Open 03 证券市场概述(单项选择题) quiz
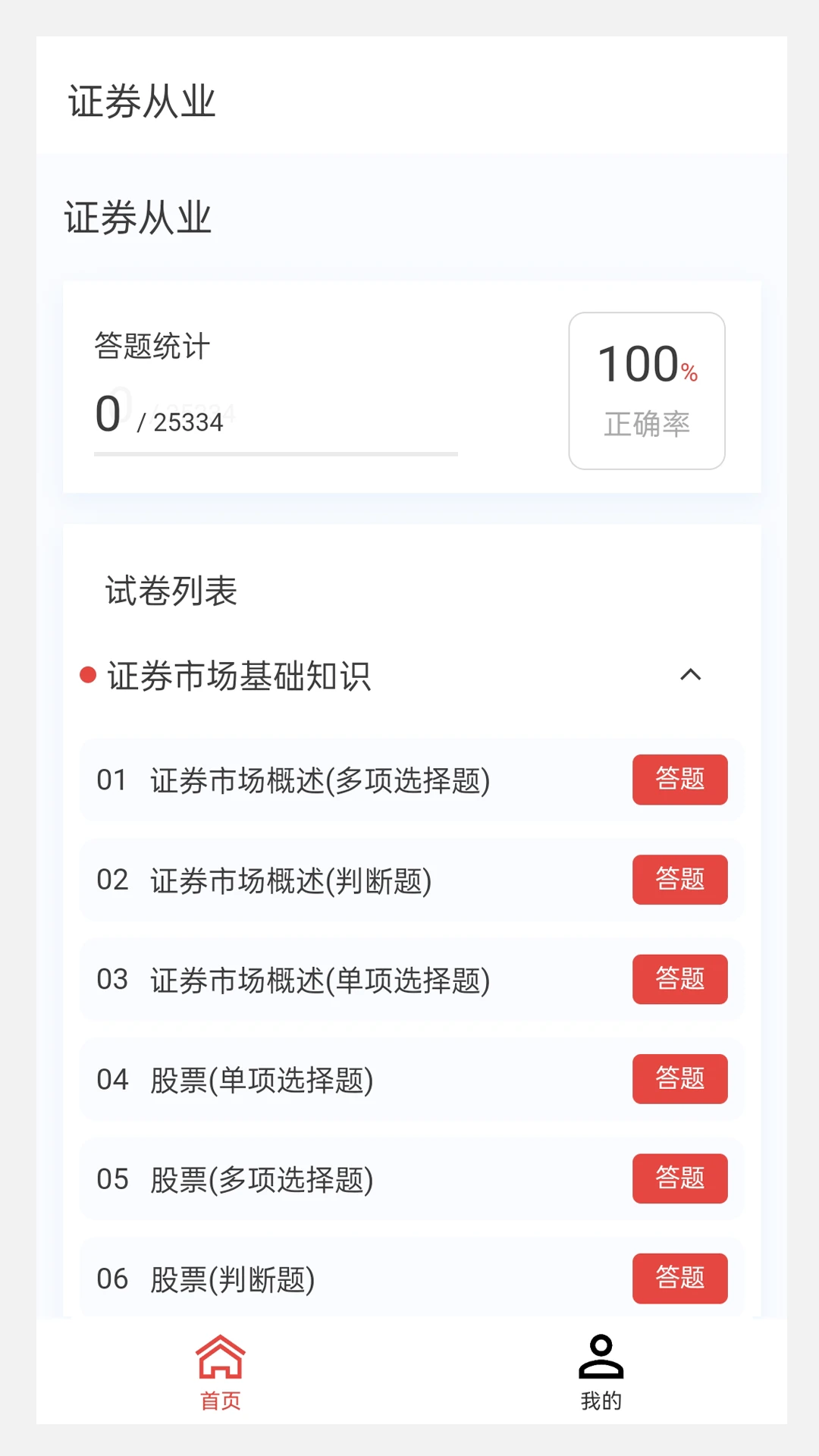The height and width of the screenshot is (1456, 819). [679, 979]
